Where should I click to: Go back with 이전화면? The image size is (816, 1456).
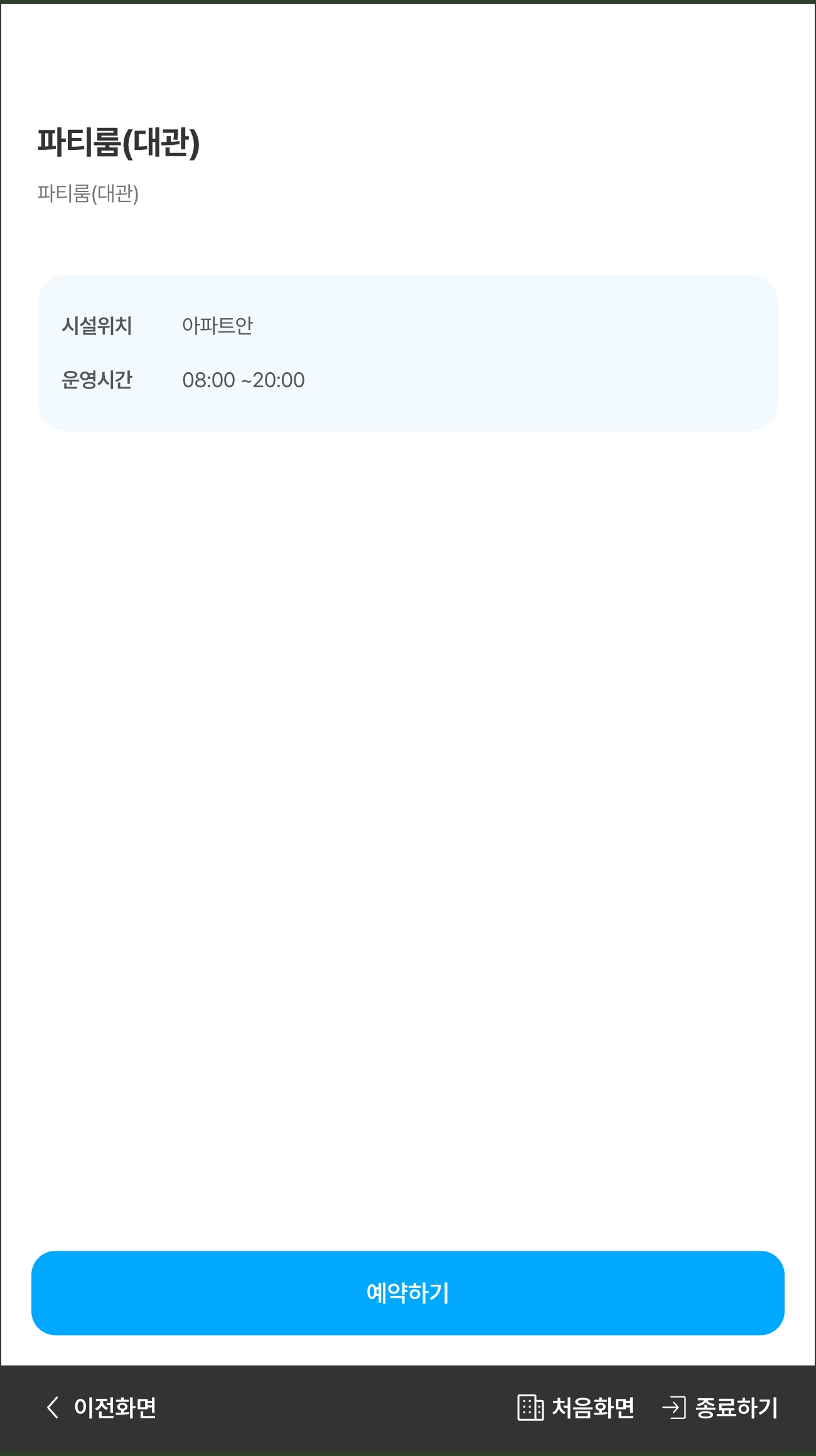coord(102,1408)
